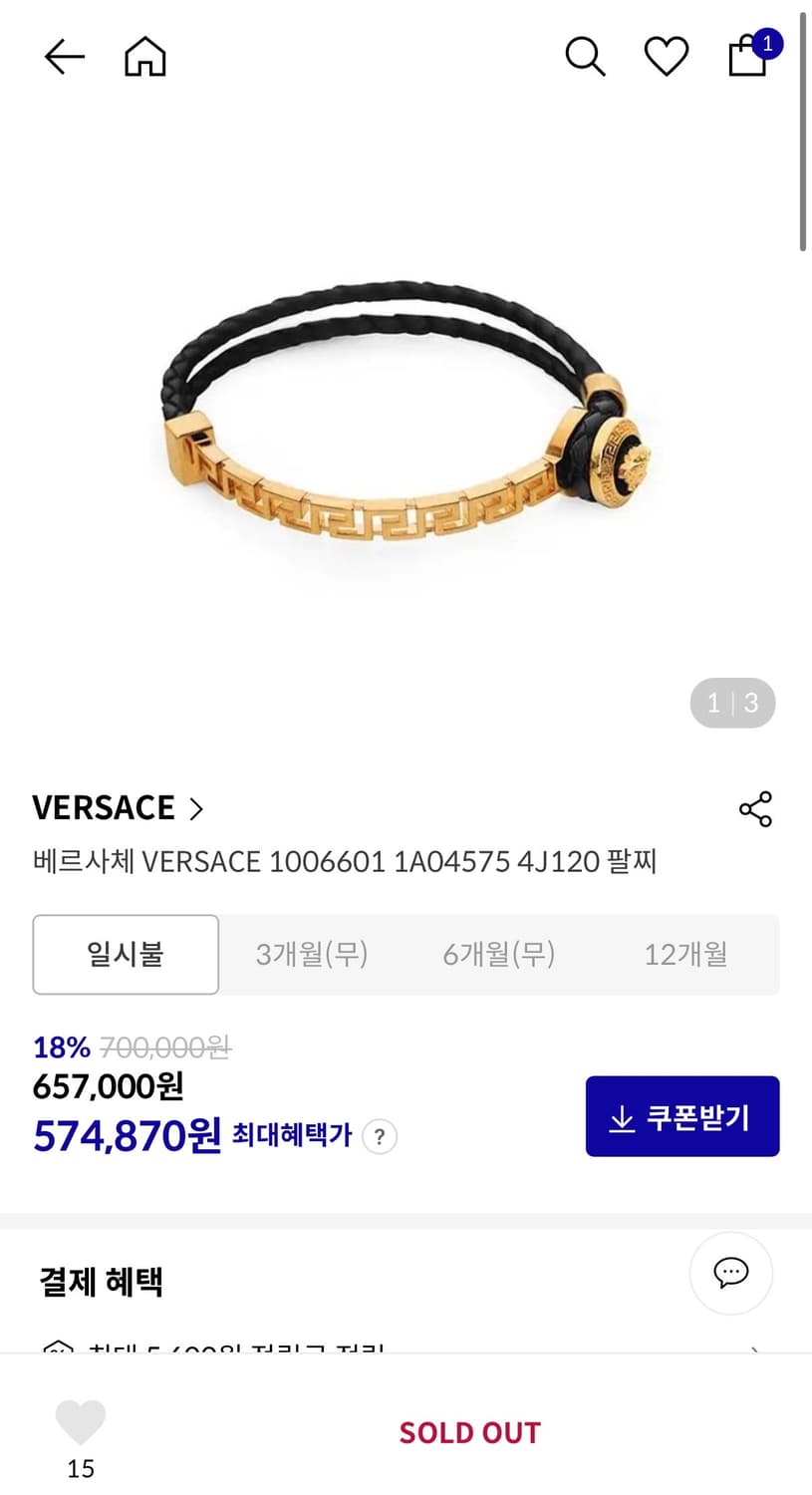Click the 1|3 image page indicator
812x1495 pixels.
pos(732,703)
